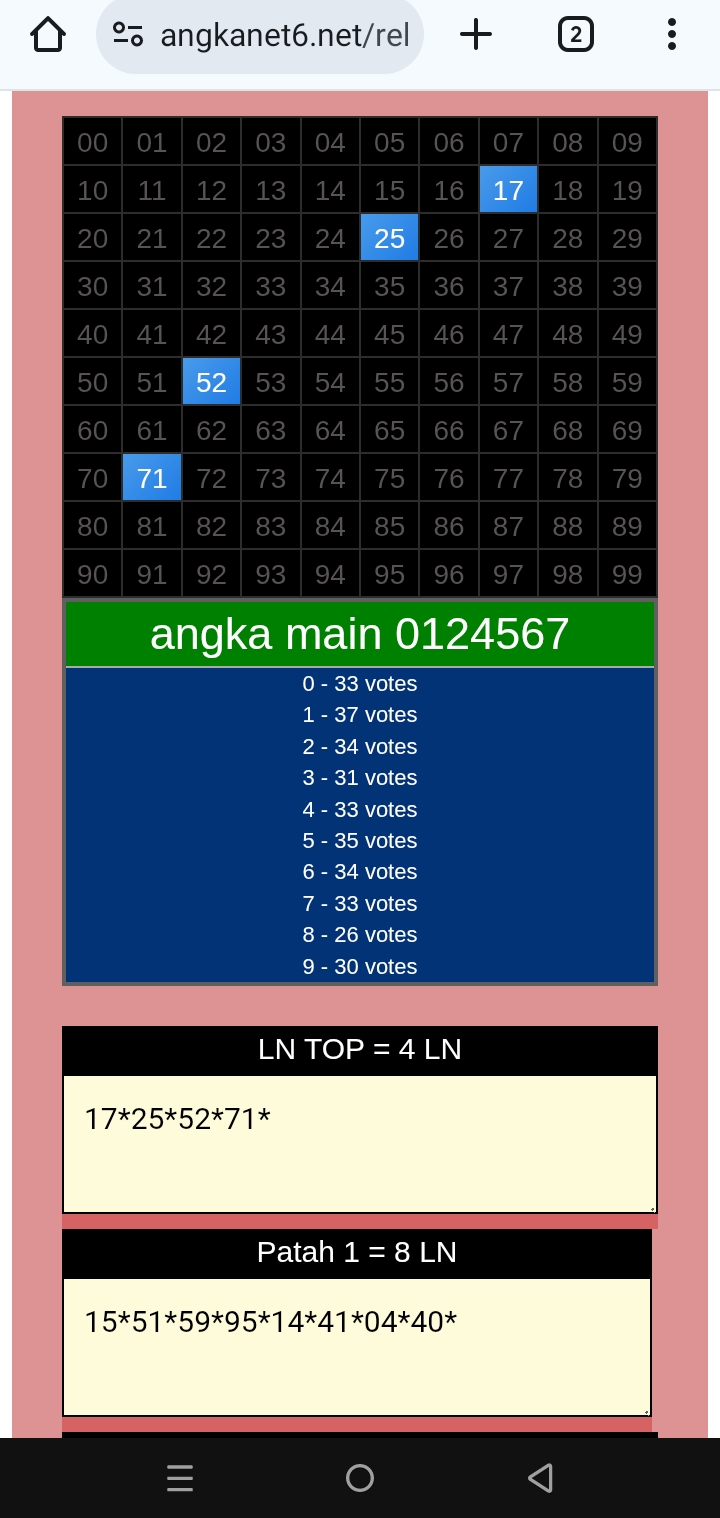This screenshot has width=720, height=1518.
Task: Go back with the system back button
Action: pyautogui.click(x=540, y=1477)
